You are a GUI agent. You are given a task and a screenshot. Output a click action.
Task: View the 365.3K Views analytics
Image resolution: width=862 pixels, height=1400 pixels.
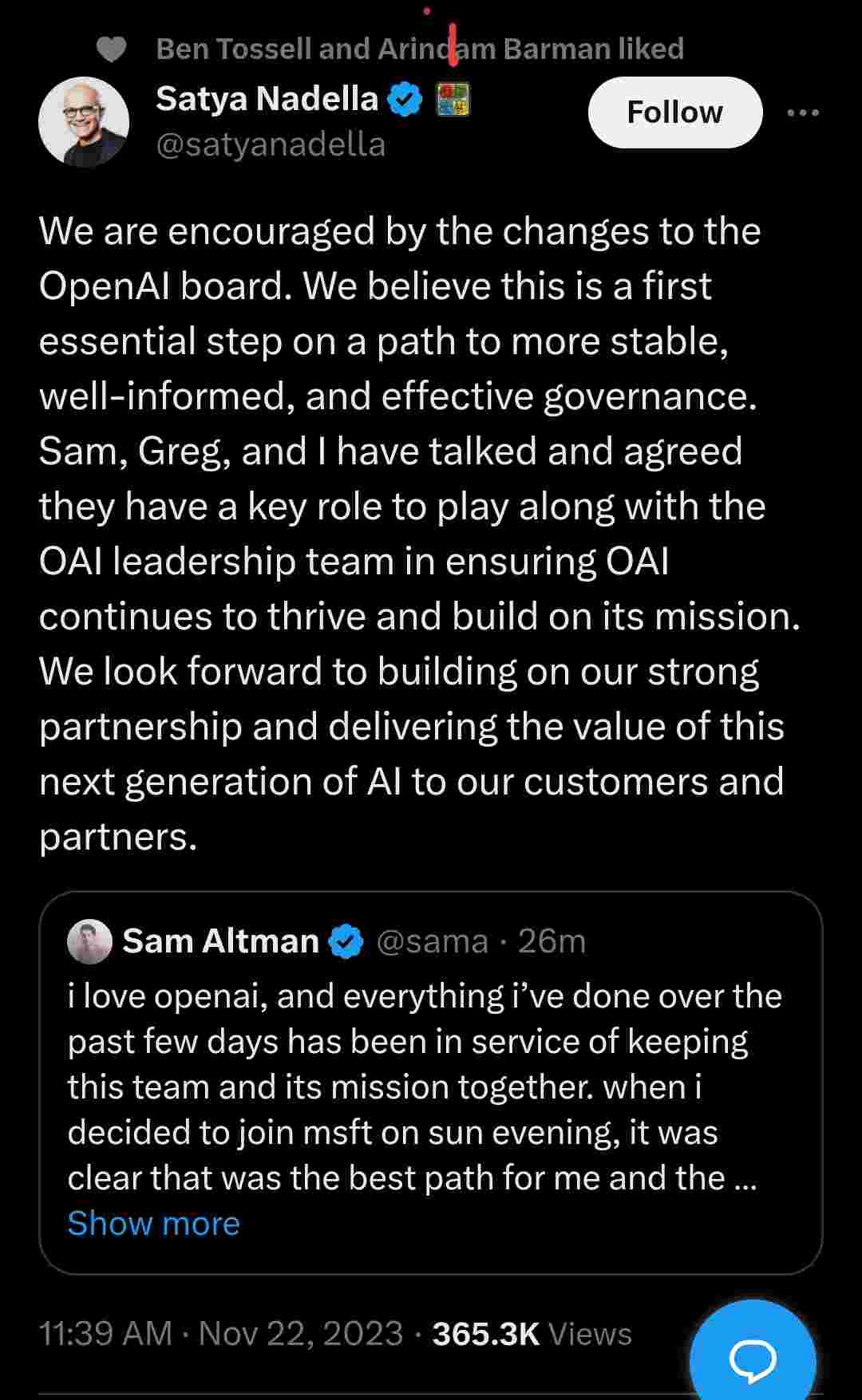coord(532,1334)
